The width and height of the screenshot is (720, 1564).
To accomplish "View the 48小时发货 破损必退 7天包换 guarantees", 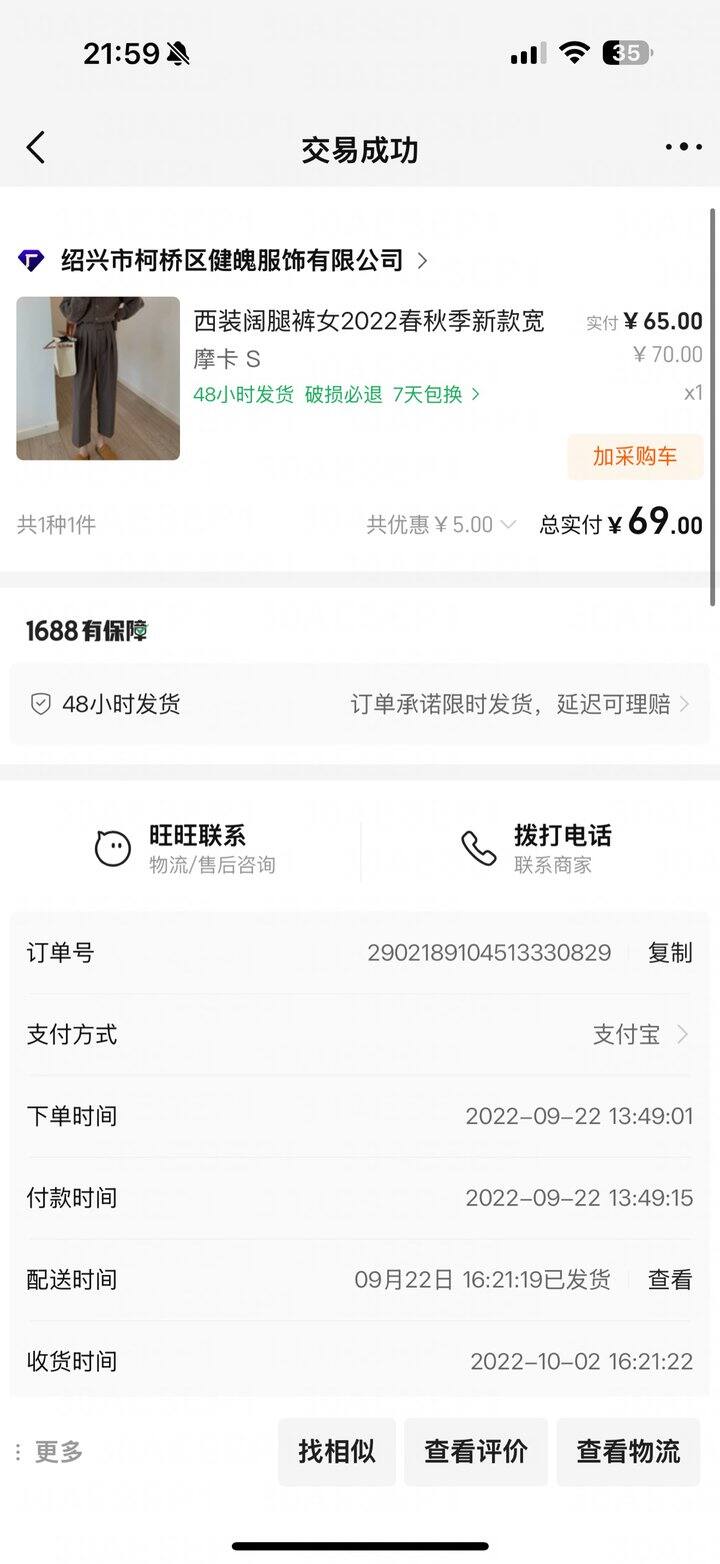I will (x=336, y=394).
